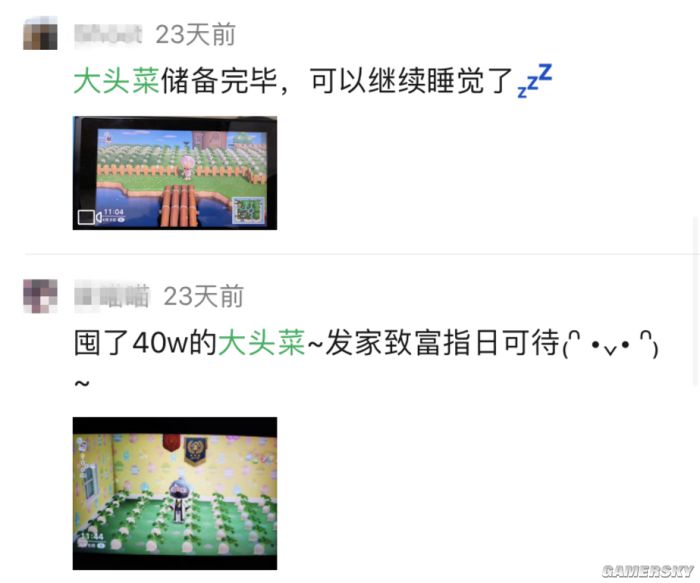Tap the green 大头菜 link in the first post
The height and width of the screenshot is (583, 700).
tap(116, 82)
